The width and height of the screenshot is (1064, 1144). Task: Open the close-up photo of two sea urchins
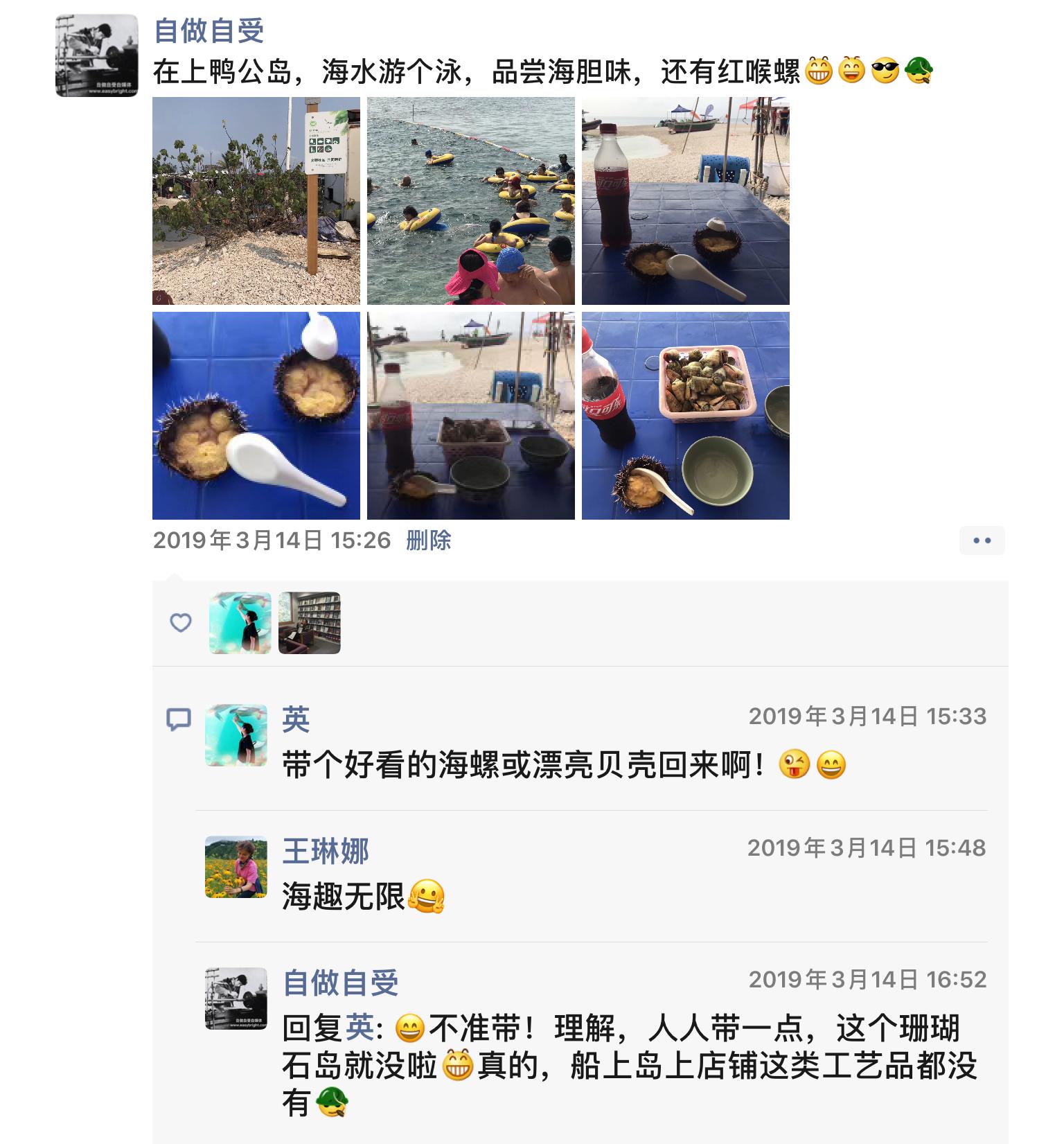tap(256, 415)
